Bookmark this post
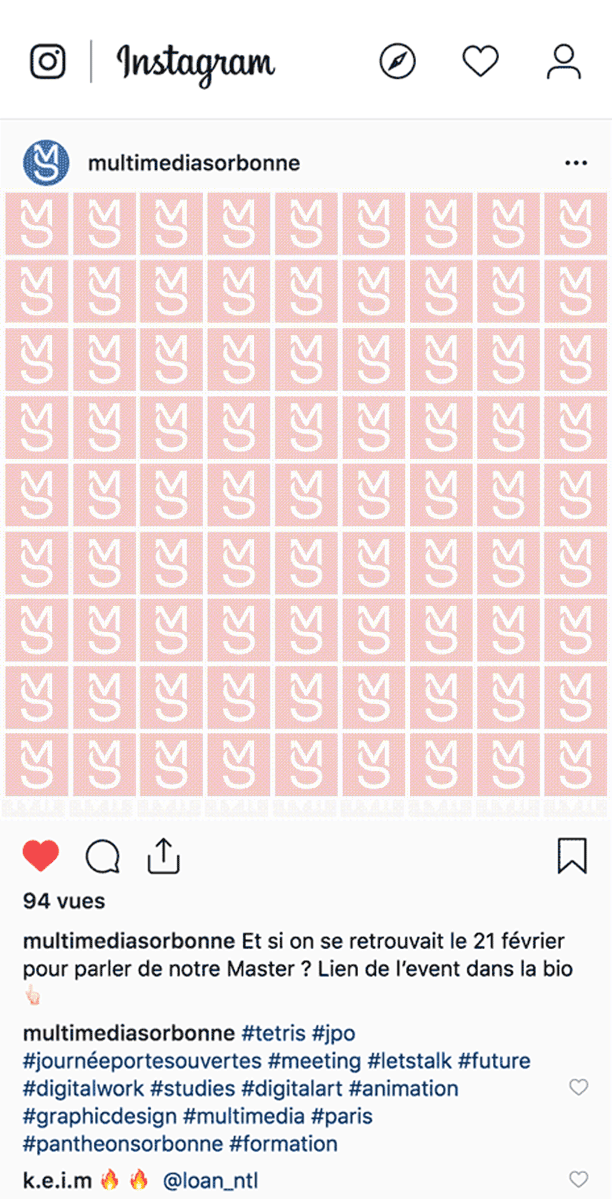 click(x=571, y=856)
